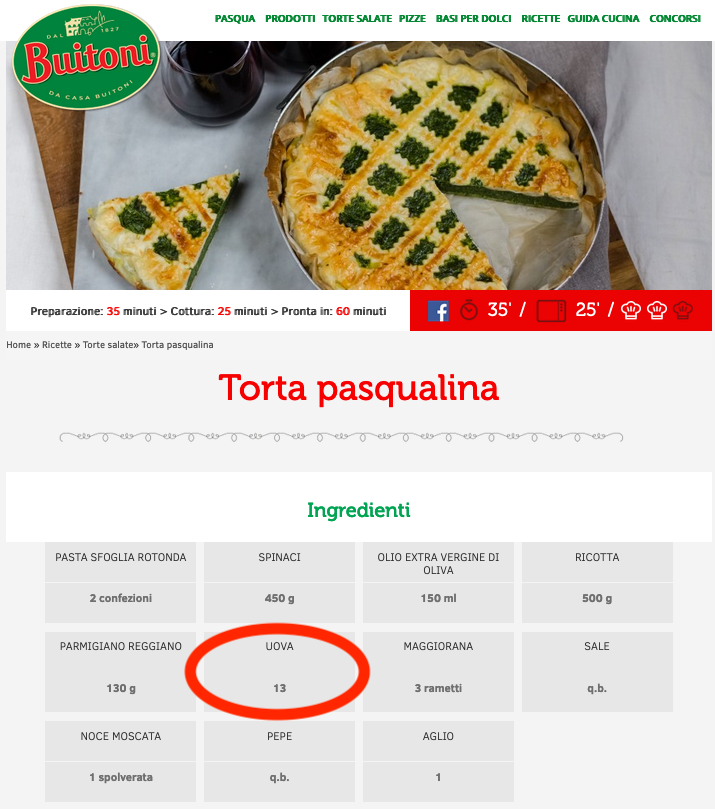The image size is (715, 809).
Task: Switch to Basi per Dolci
Action: [474, 19]
